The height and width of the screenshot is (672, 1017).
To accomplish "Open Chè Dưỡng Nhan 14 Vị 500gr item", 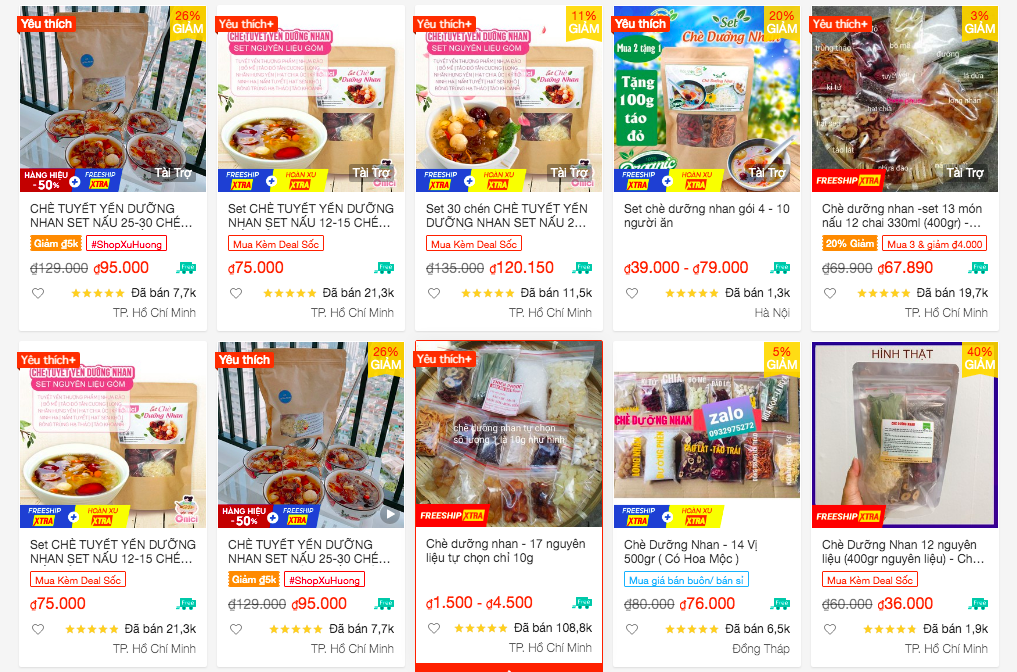I will tap(706, 551).
